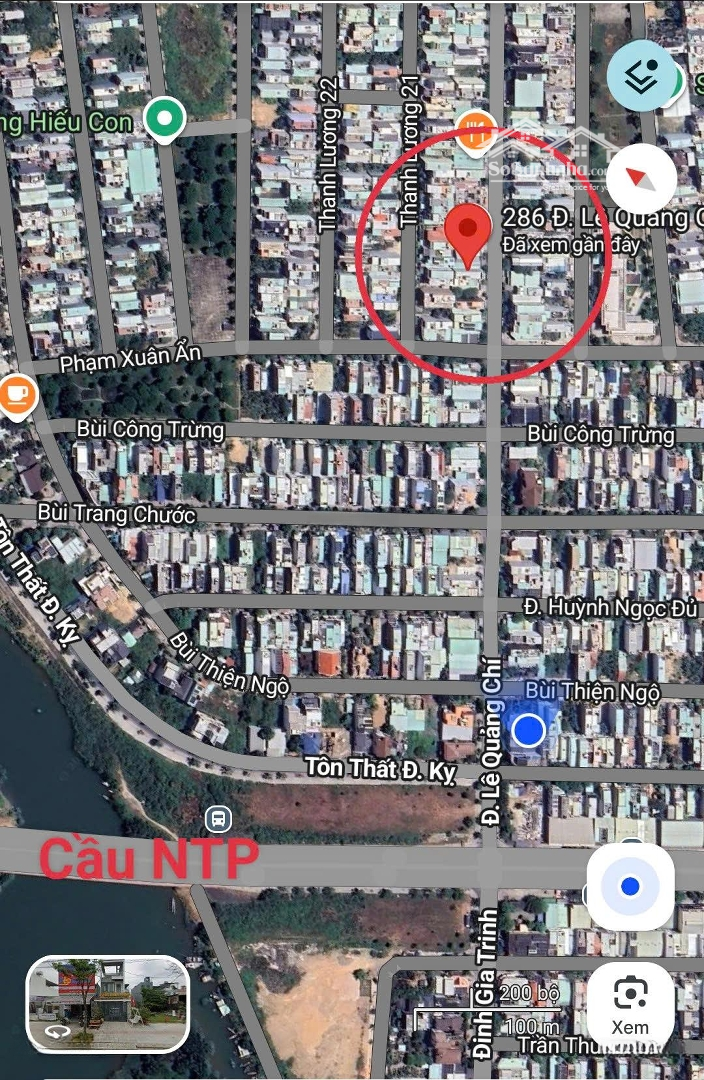The width and height of the screenshot is (704, 1080).
Task: Open the map layers selector
Action: click(642, 76)
